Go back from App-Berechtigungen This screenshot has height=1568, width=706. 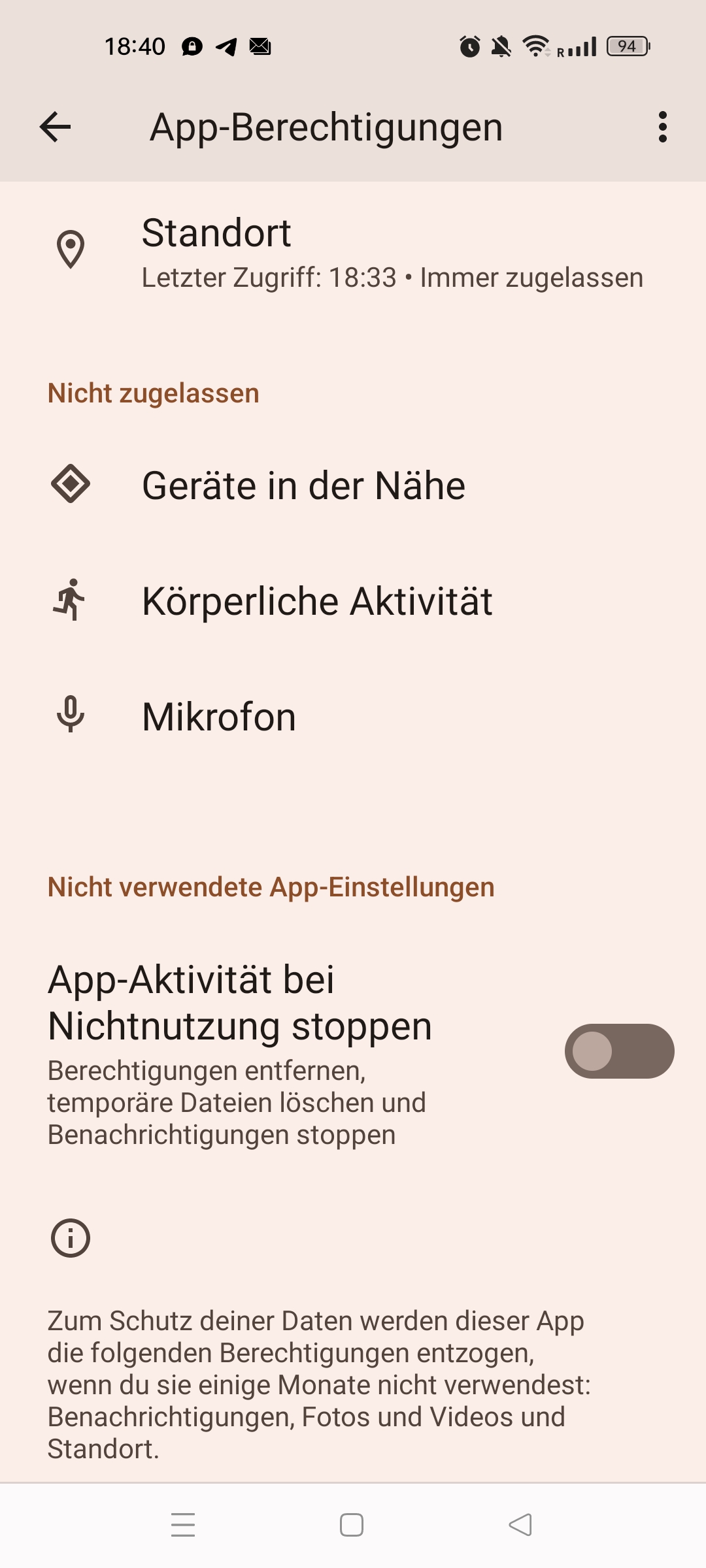[55, 127]
